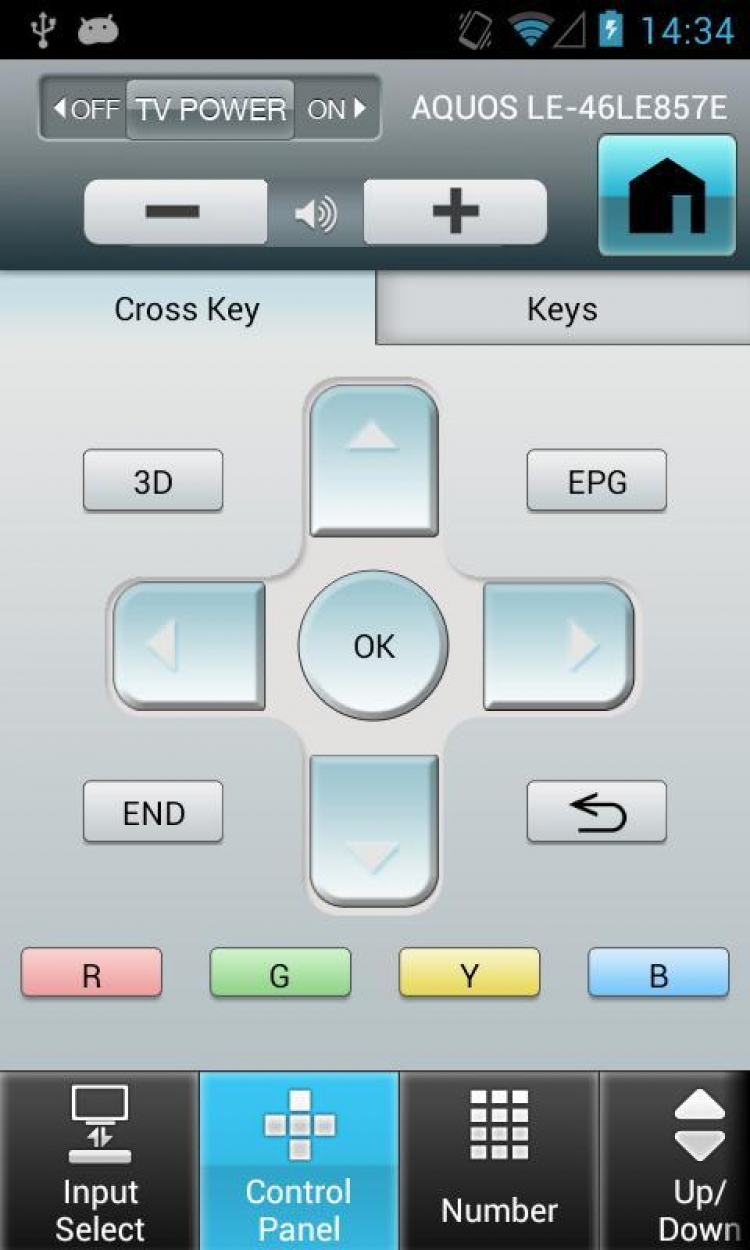Switch to the Keys tab
750x1250 pixels.
[562, 309]
